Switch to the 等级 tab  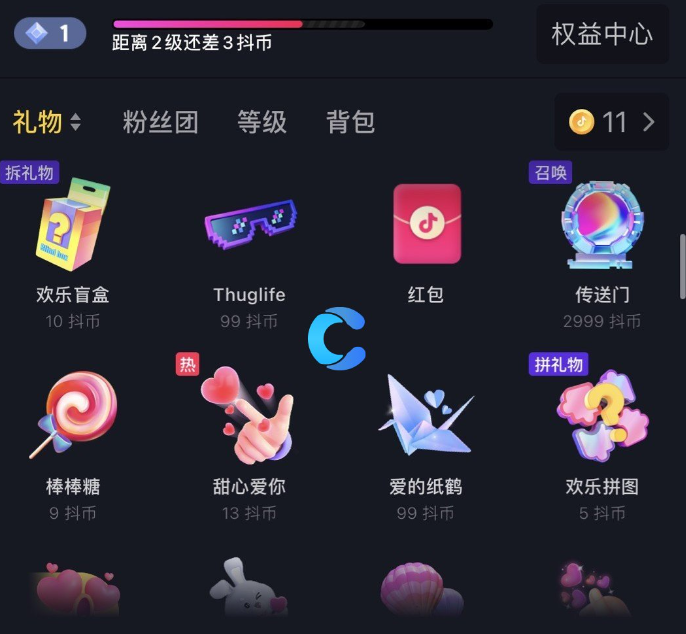click(x=262, y=122)
